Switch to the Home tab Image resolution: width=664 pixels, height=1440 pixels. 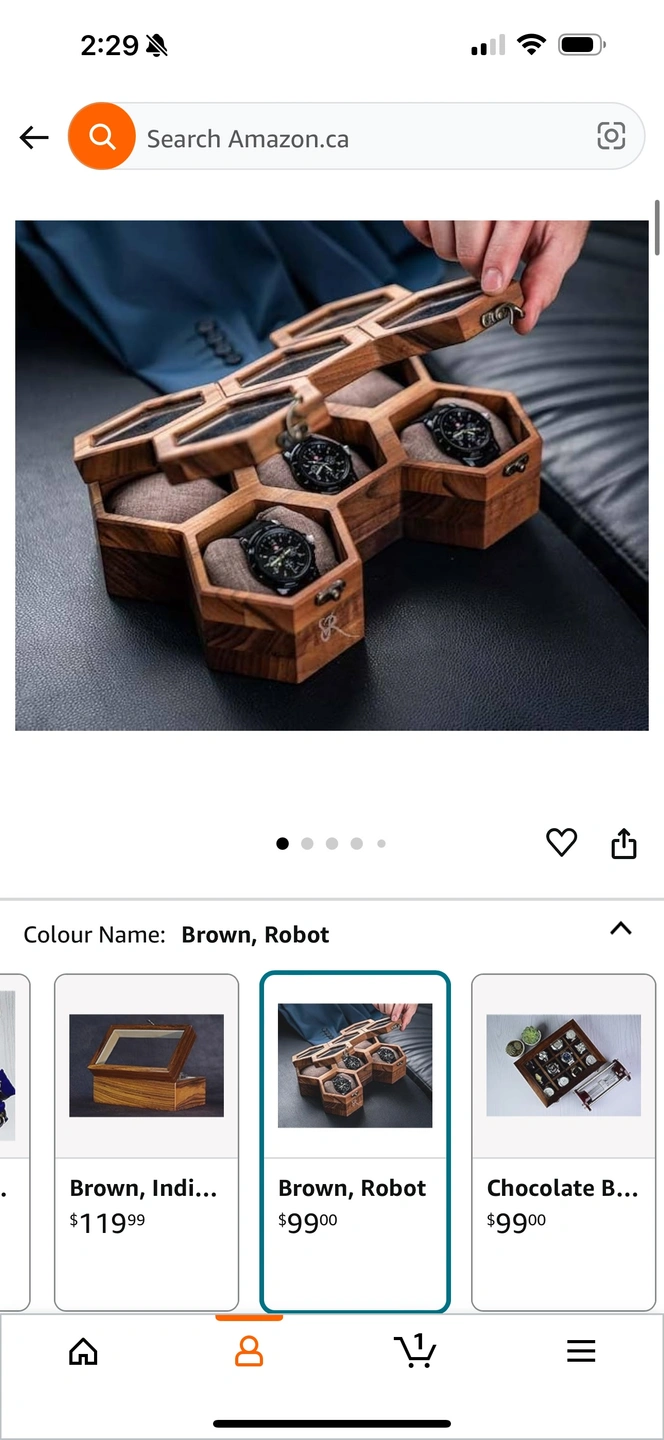click(x=83, y=1352)
